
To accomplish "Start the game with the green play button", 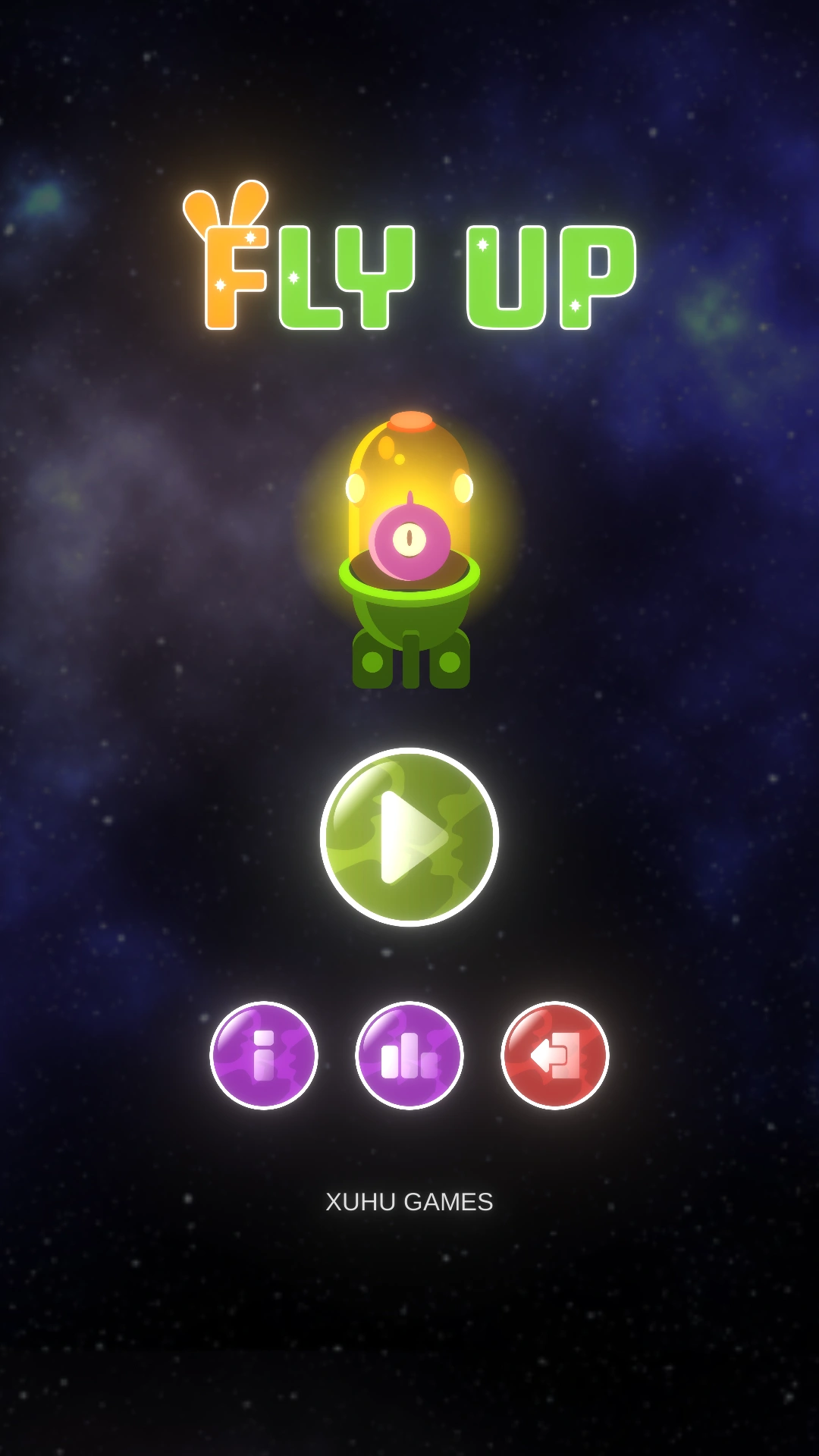I will (x=409, y=837).
